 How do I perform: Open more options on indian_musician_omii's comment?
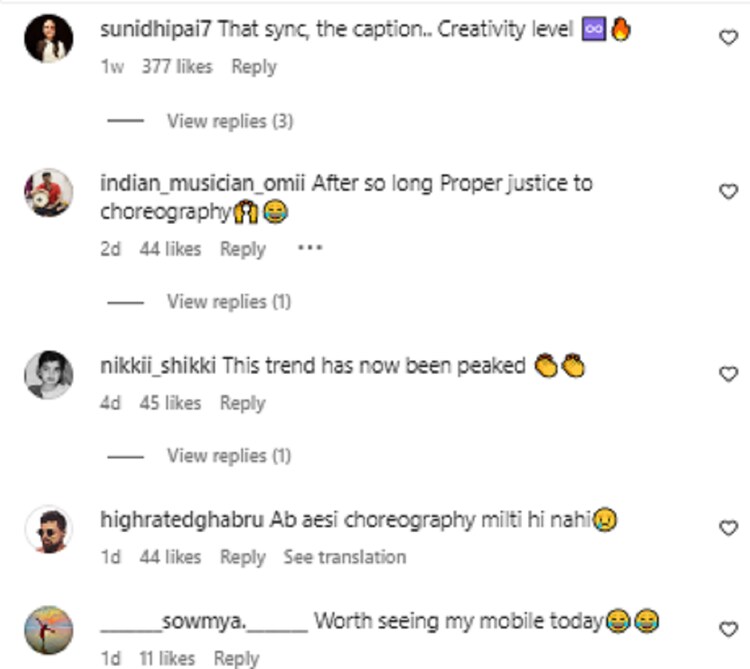[310, 248]
